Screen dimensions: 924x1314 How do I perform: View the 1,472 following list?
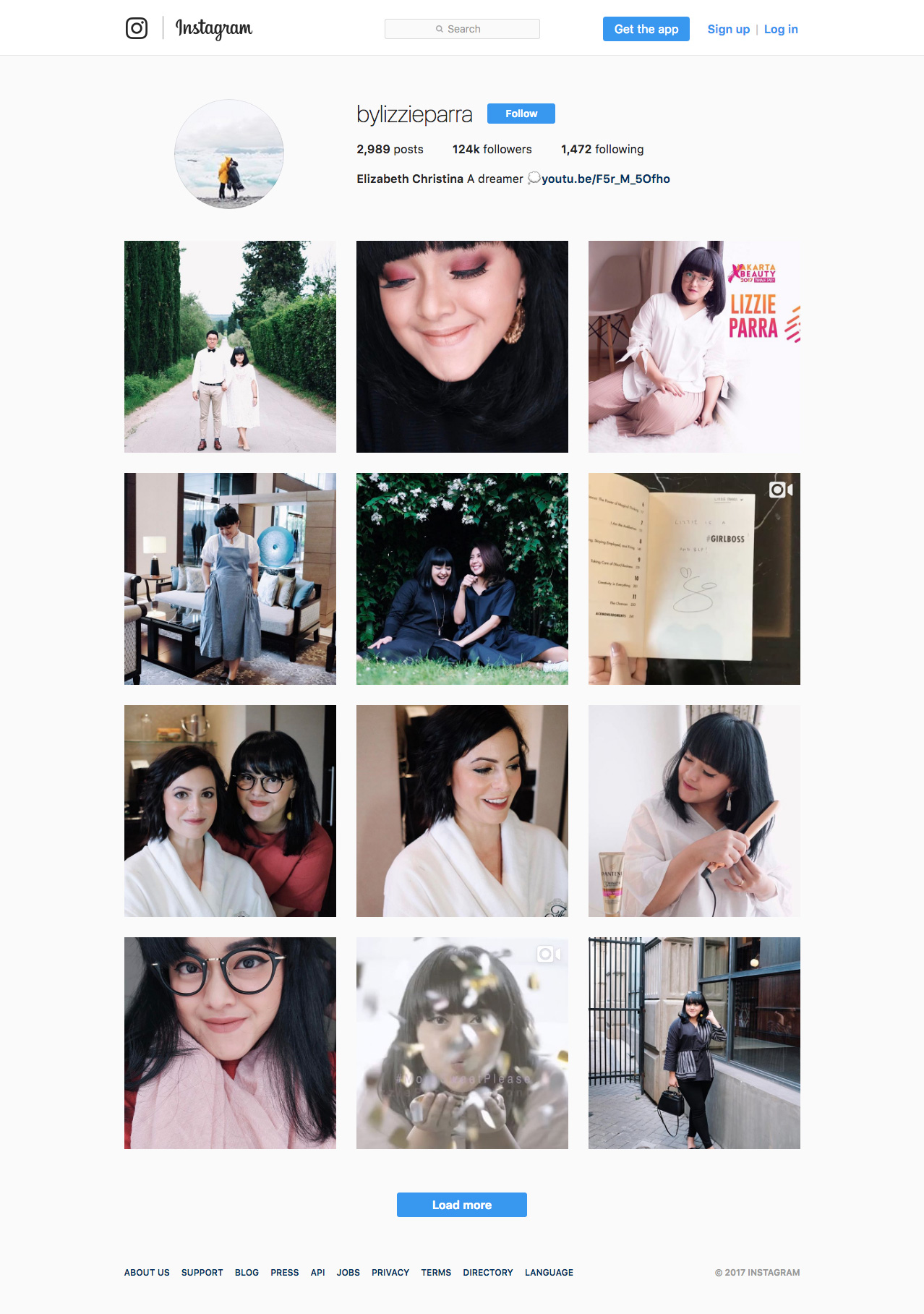(x=602, y=149)
